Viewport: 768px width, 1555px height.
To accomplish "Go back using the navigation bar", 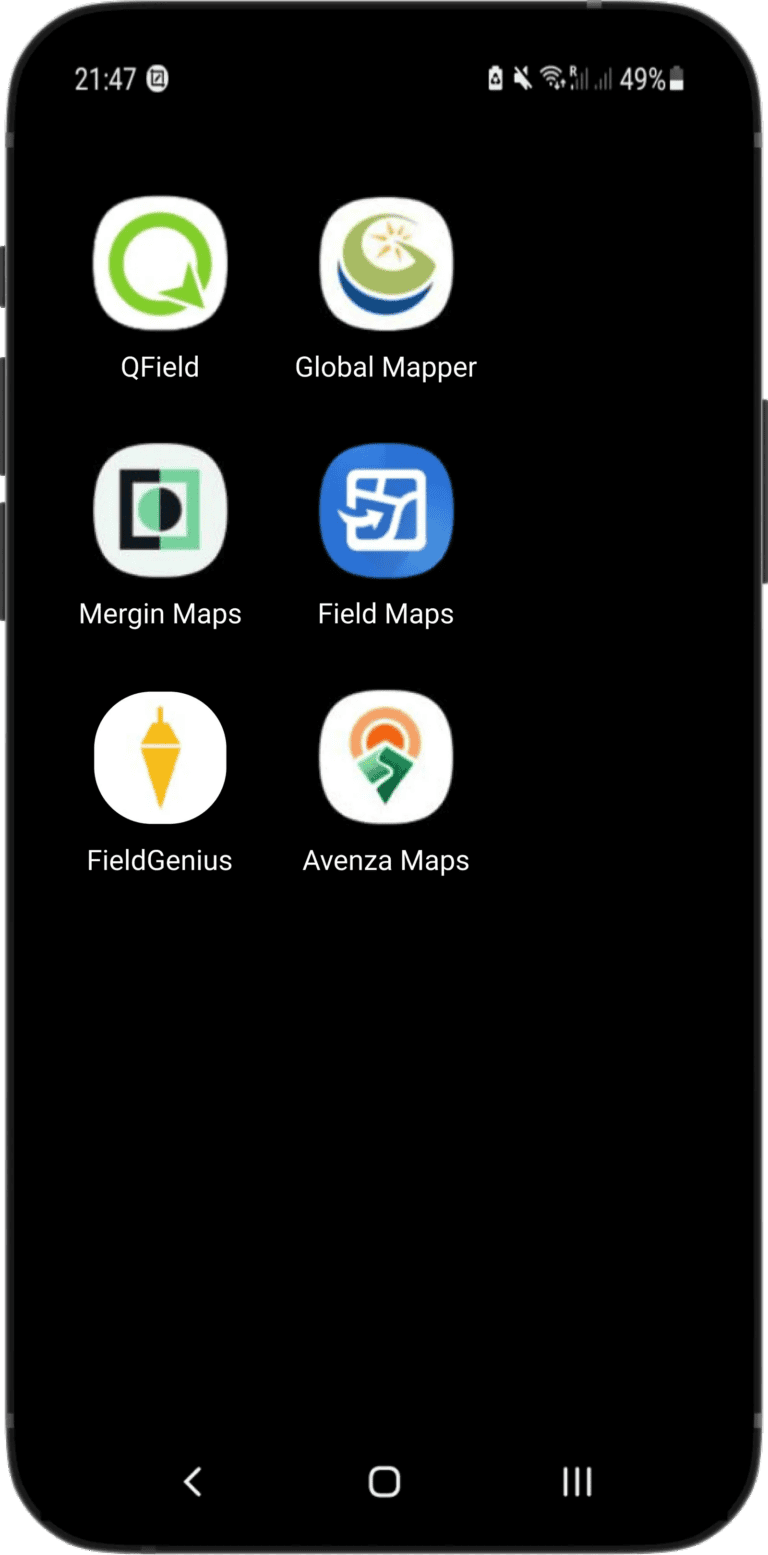I will (193, 1481).
